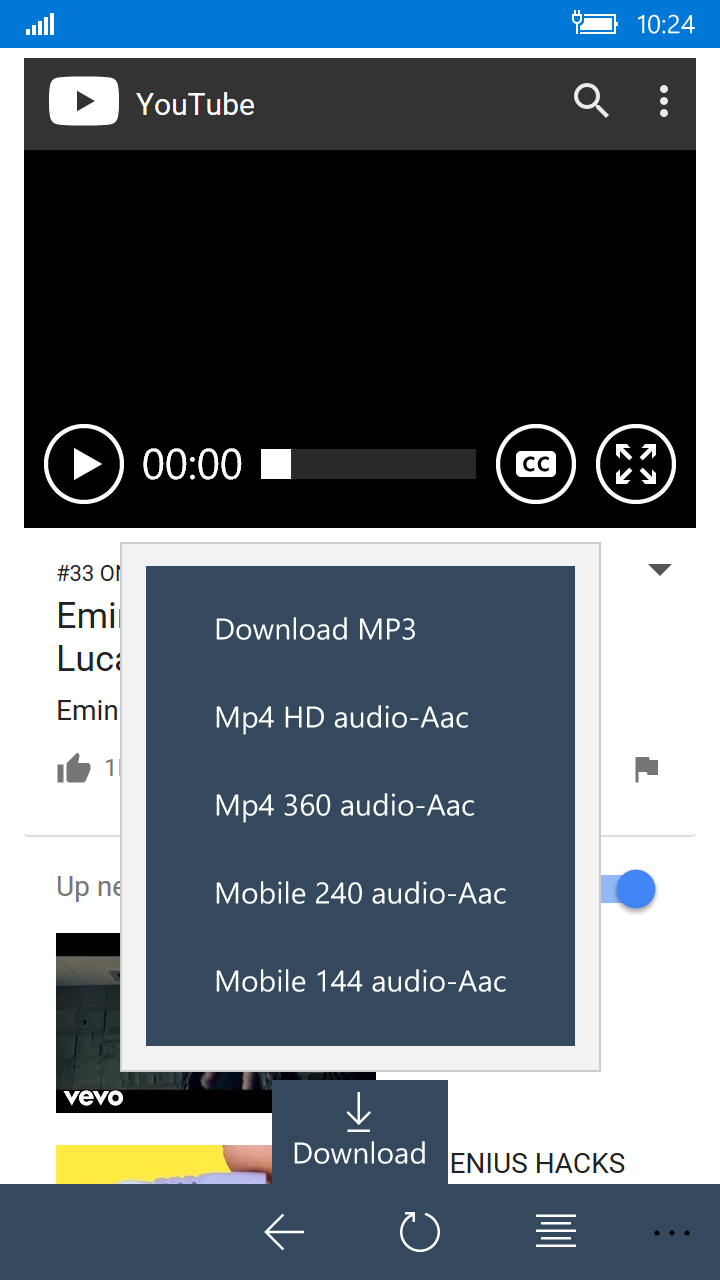Screen dimensions: 720x1280
Task: Open the bottom bar more options
Action: [x=671, y=1233]
